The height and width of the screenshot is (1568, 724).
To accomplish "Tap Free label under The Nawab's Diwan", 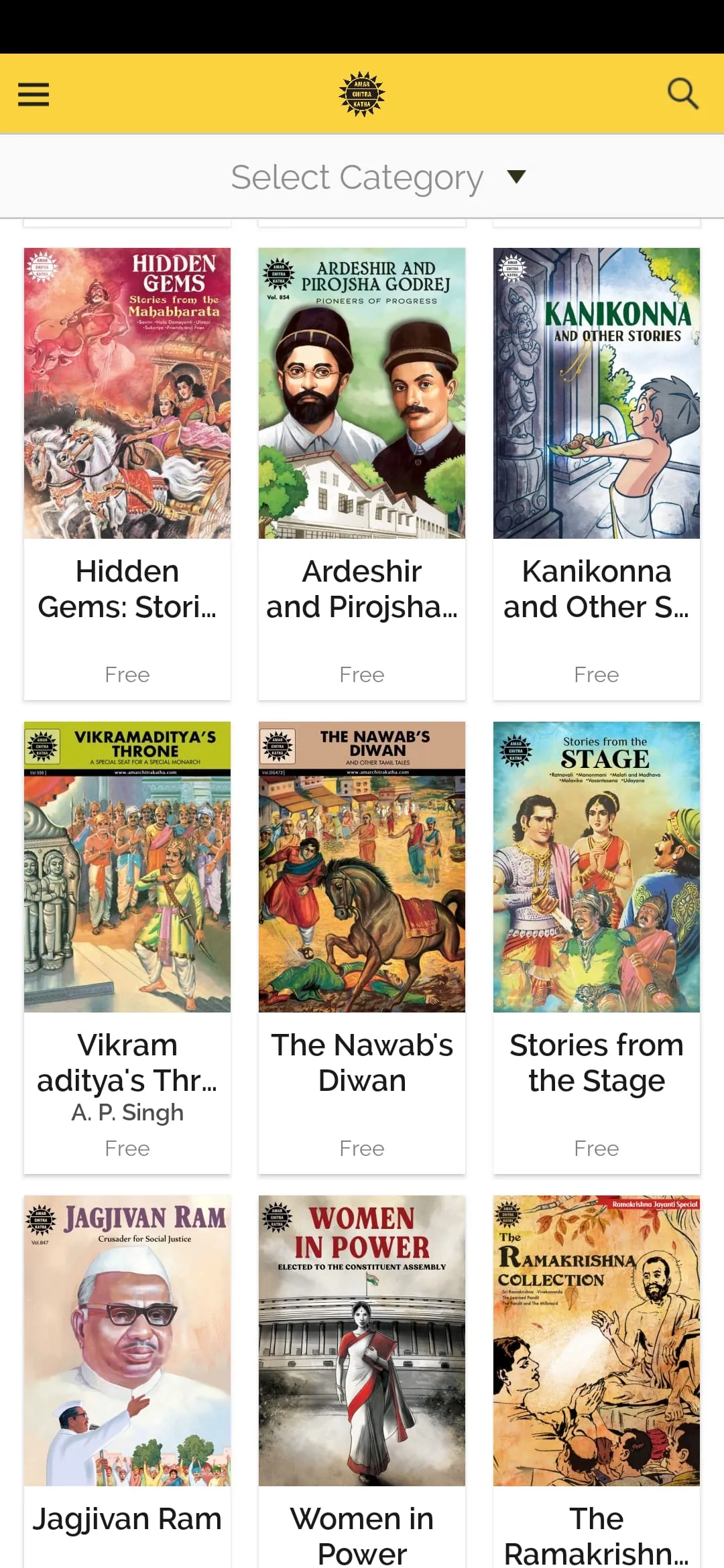I will (x=361, y=1148).
